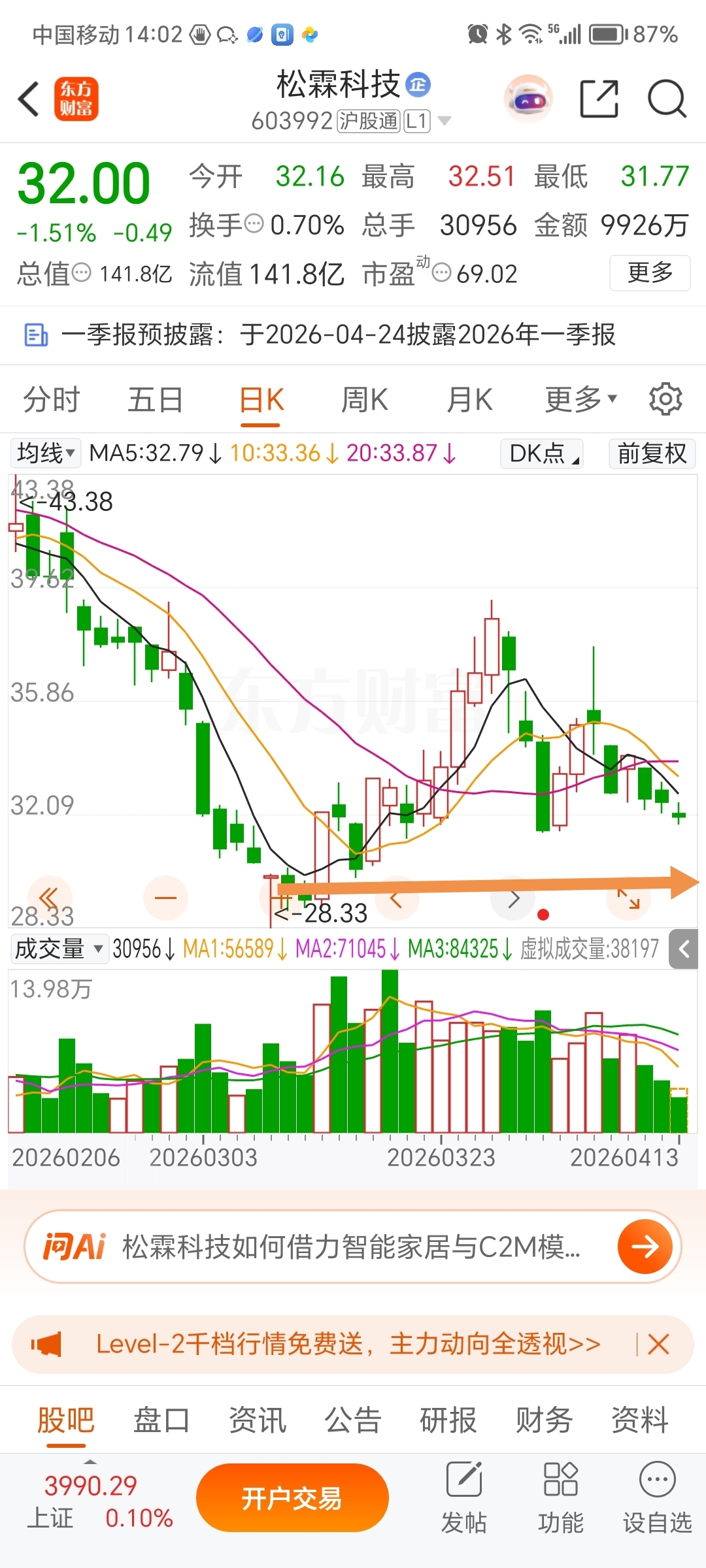The height and width of the screenshot is (1568, 706).
Task: Share this stock page
Action: coord(599,99)
